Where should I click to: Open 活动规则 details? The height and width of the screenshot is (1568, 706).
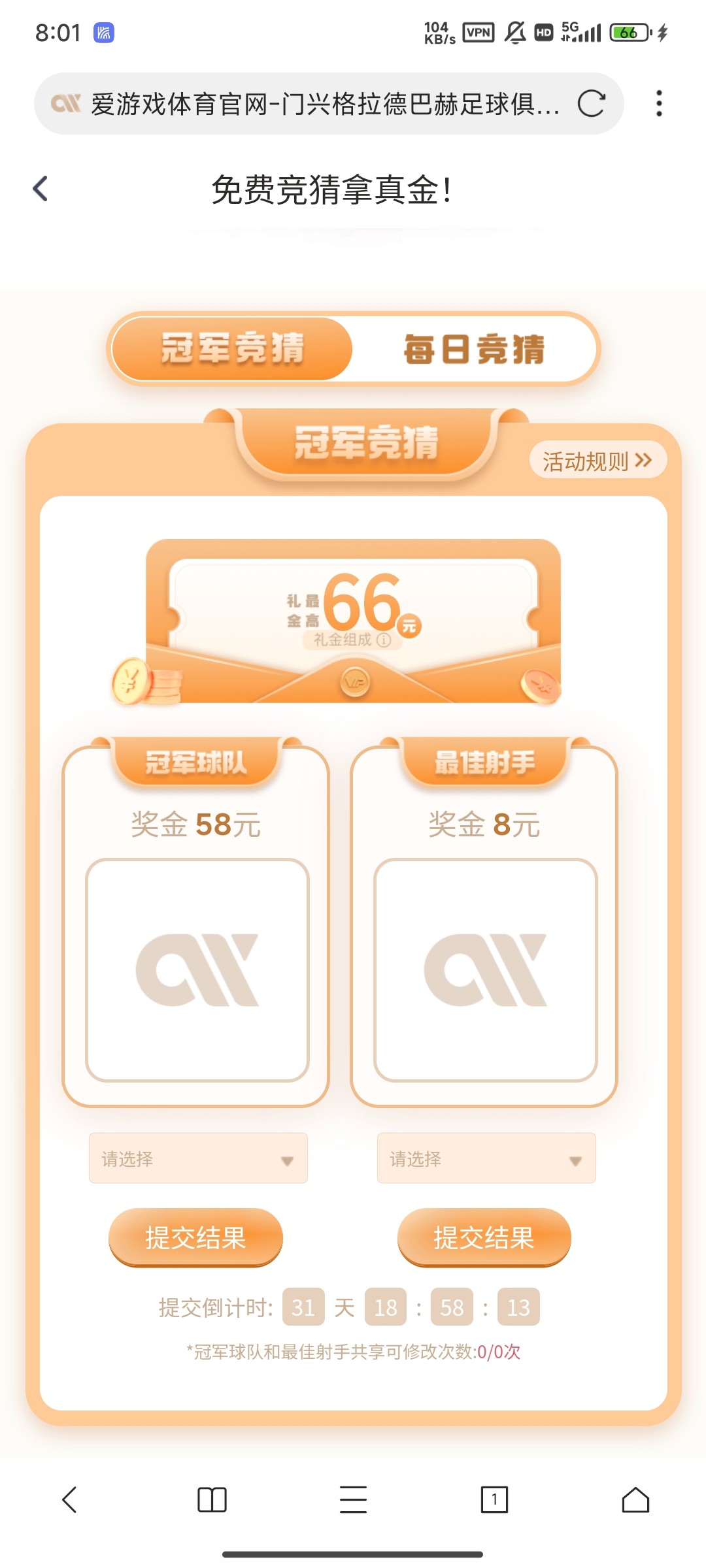tap(597, 461)
